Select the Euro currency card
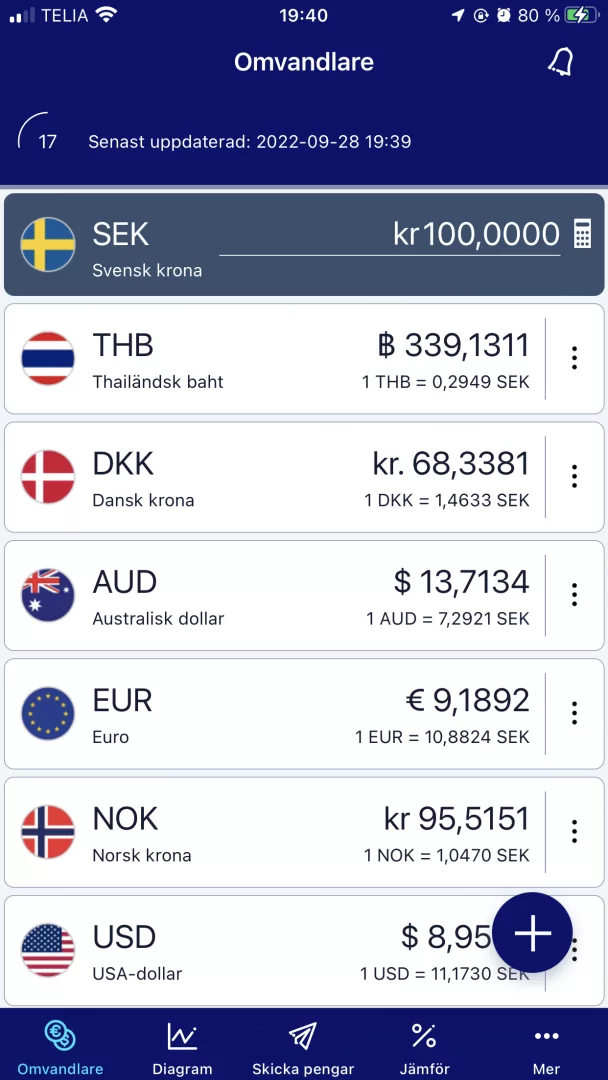Viewport: 608px width, 1080px height. point(270,713)
